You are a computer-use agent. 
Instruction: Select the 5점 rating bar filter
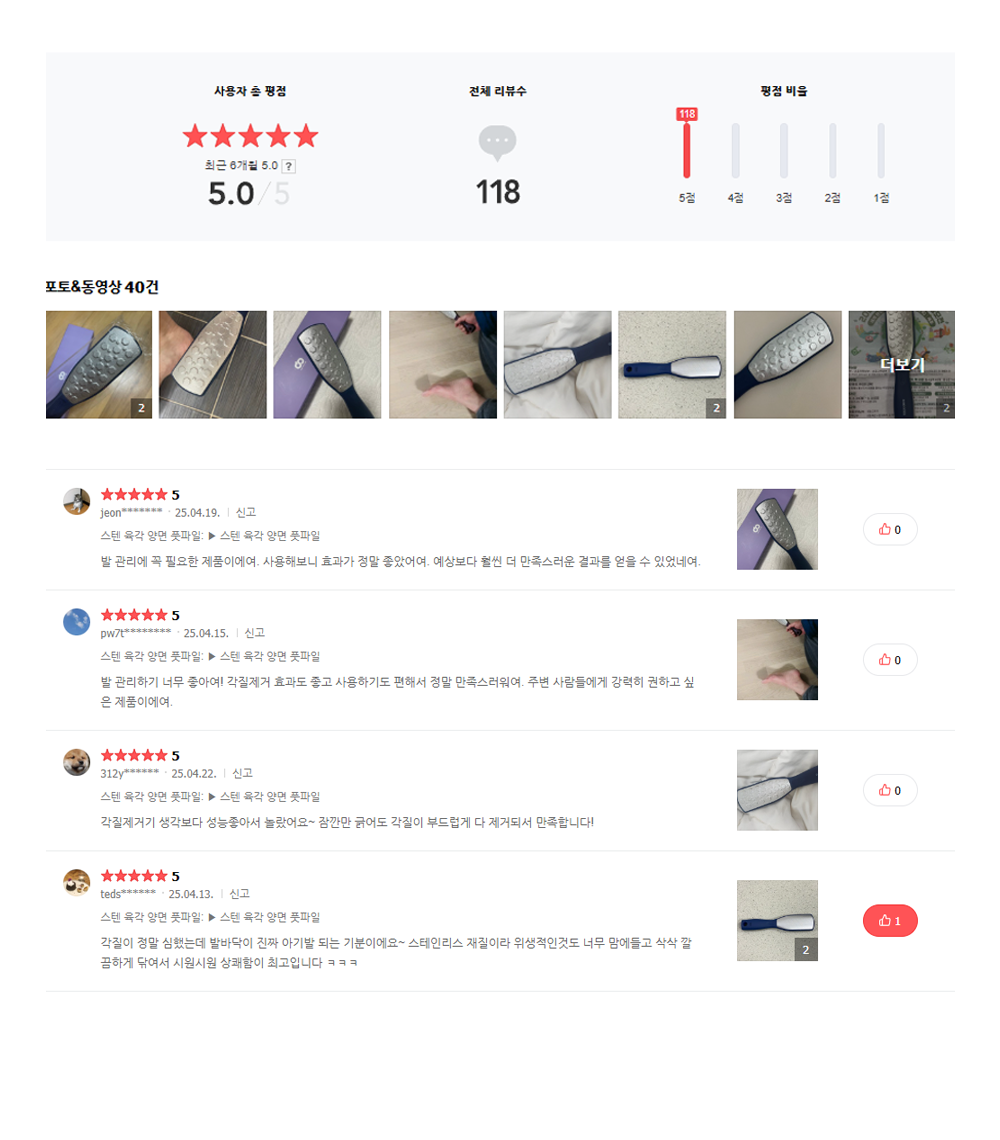[687, 152]
